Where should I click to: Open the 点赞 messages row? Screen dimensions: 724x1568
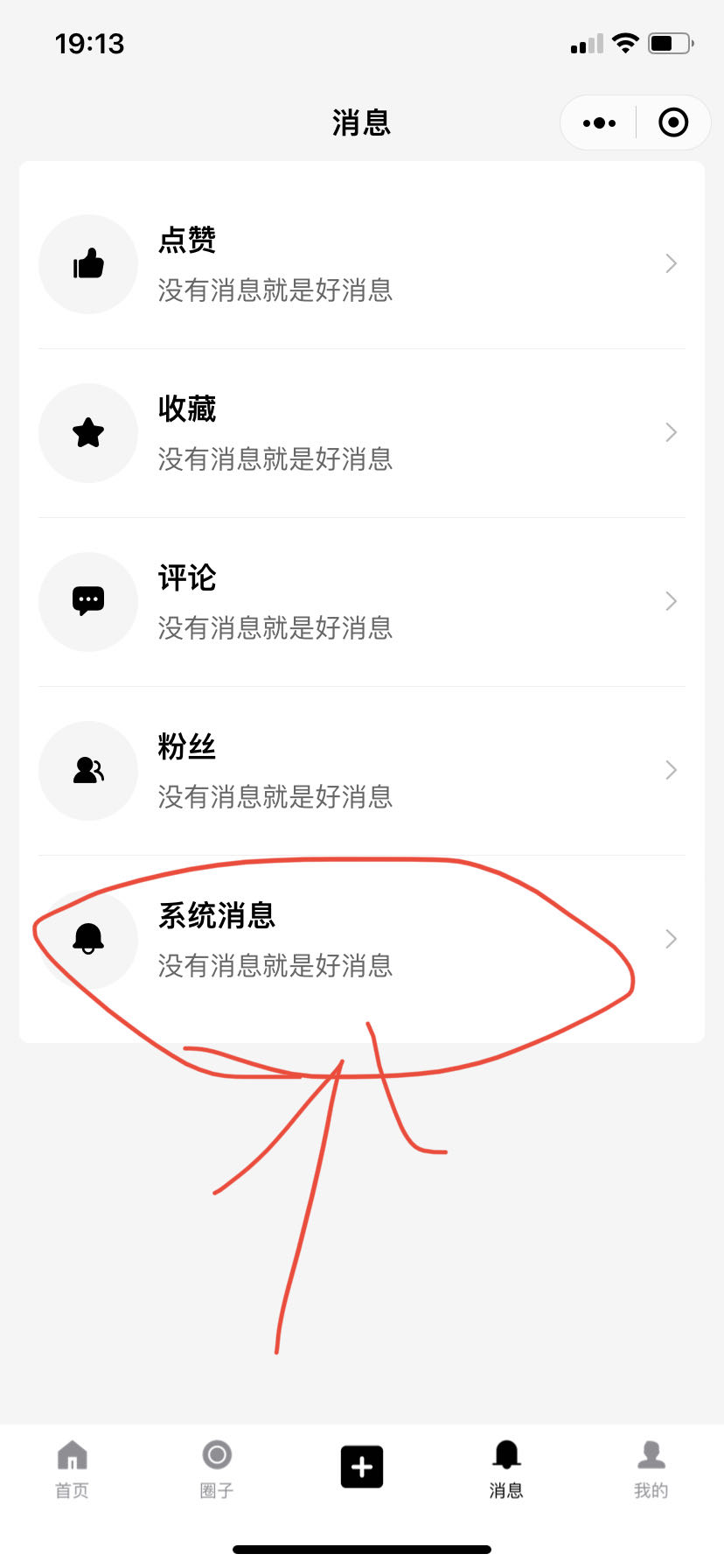point(361,263)
